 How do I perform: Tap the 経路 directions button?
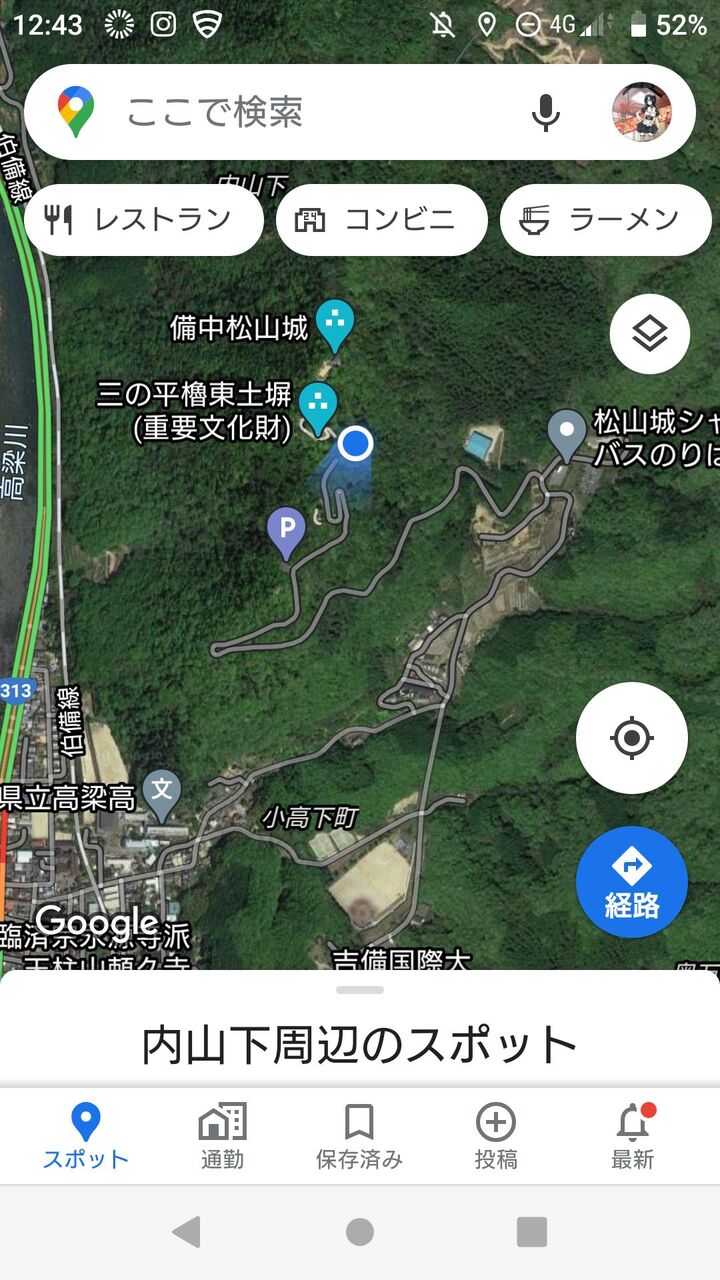point(632,882)
